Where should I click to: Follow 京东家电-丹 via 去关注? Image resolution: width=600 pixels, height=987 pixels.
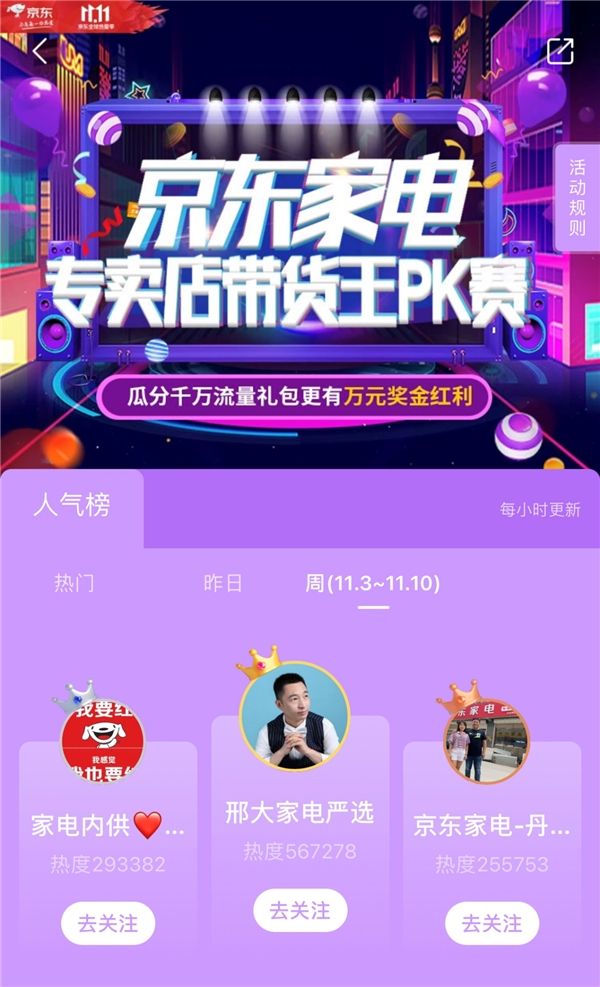click(x=491, y=923)
